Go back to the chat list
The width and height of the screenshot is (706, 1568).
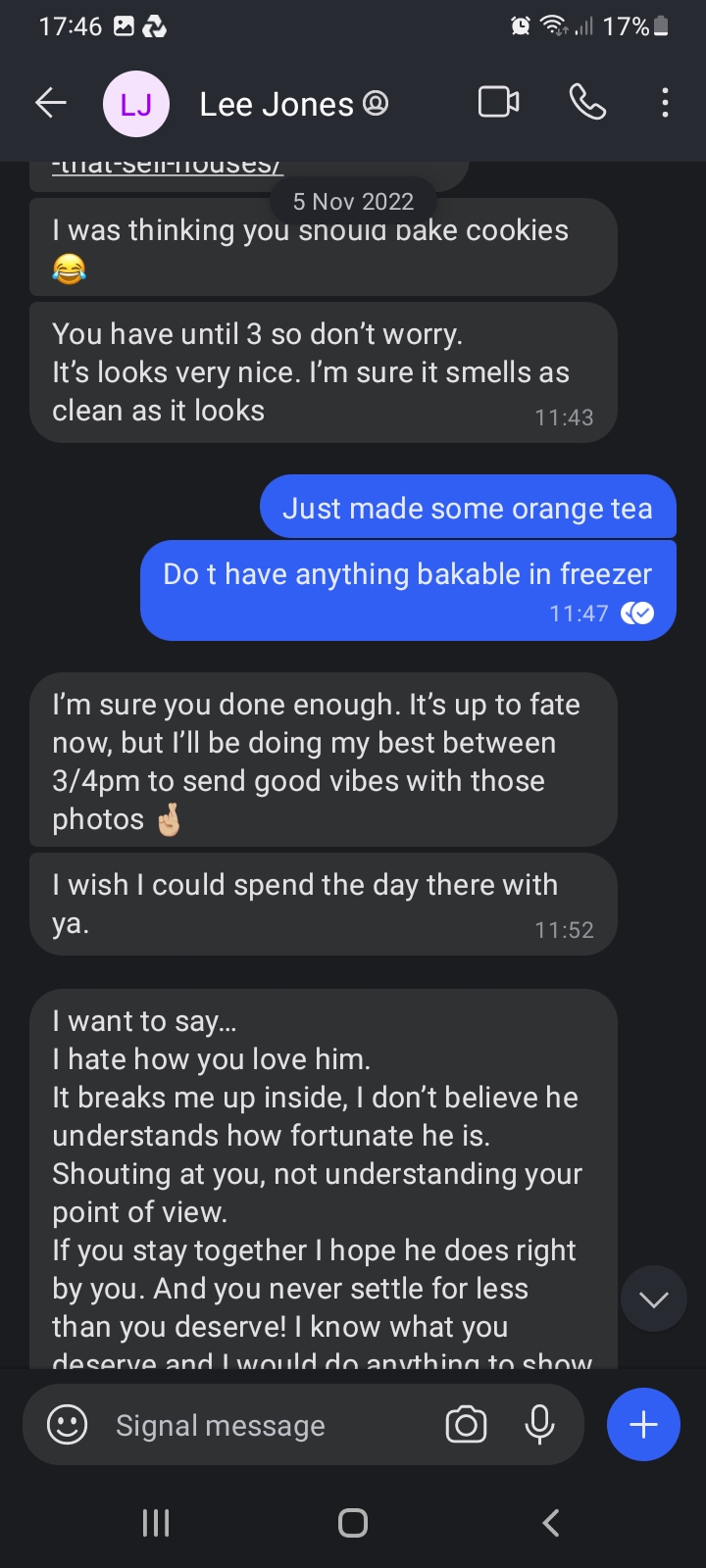pyautogui.click(x=51, y=103)
